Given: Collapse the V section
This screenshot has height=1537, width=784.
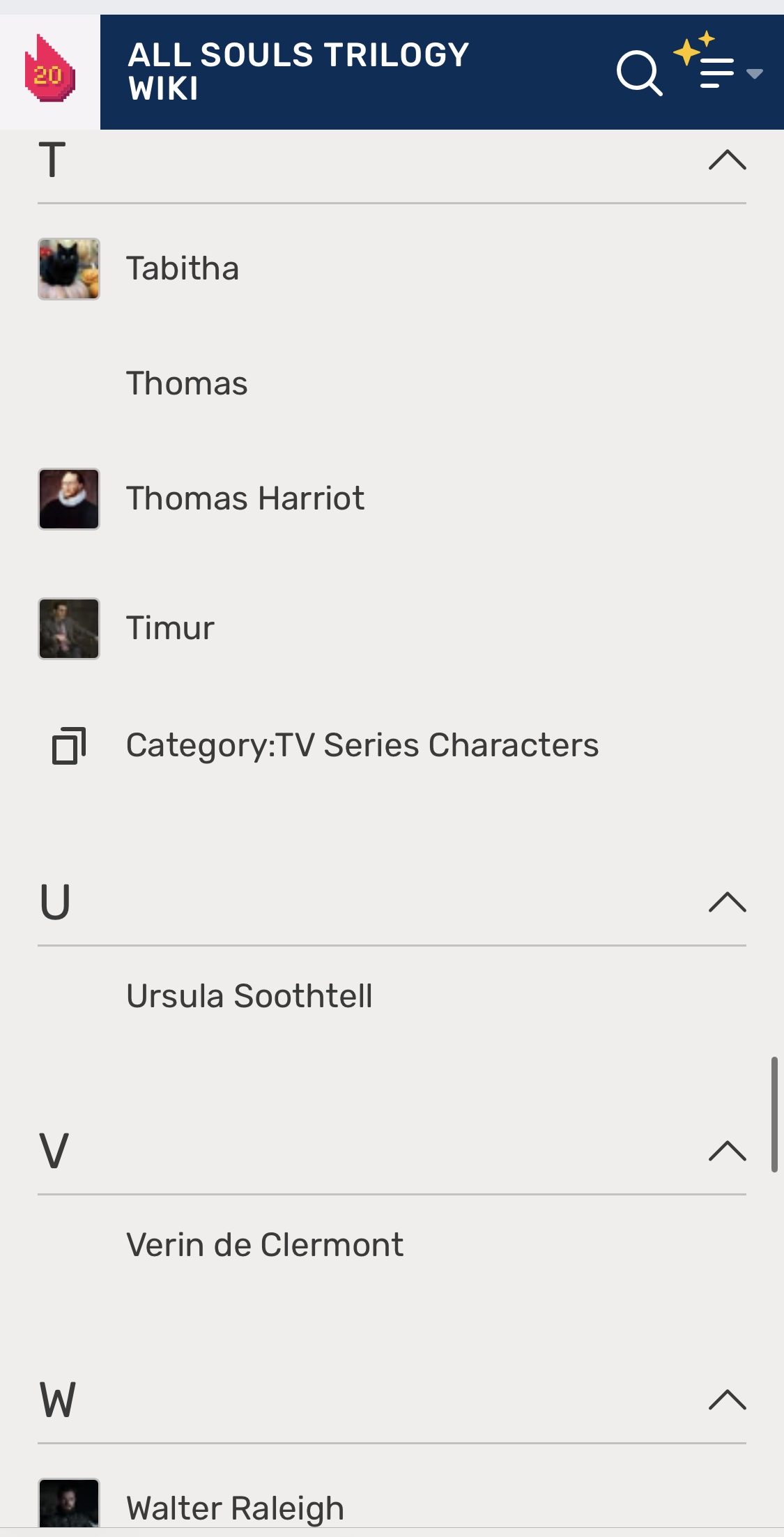Looking at the screenshot, I should point(727,1151).
